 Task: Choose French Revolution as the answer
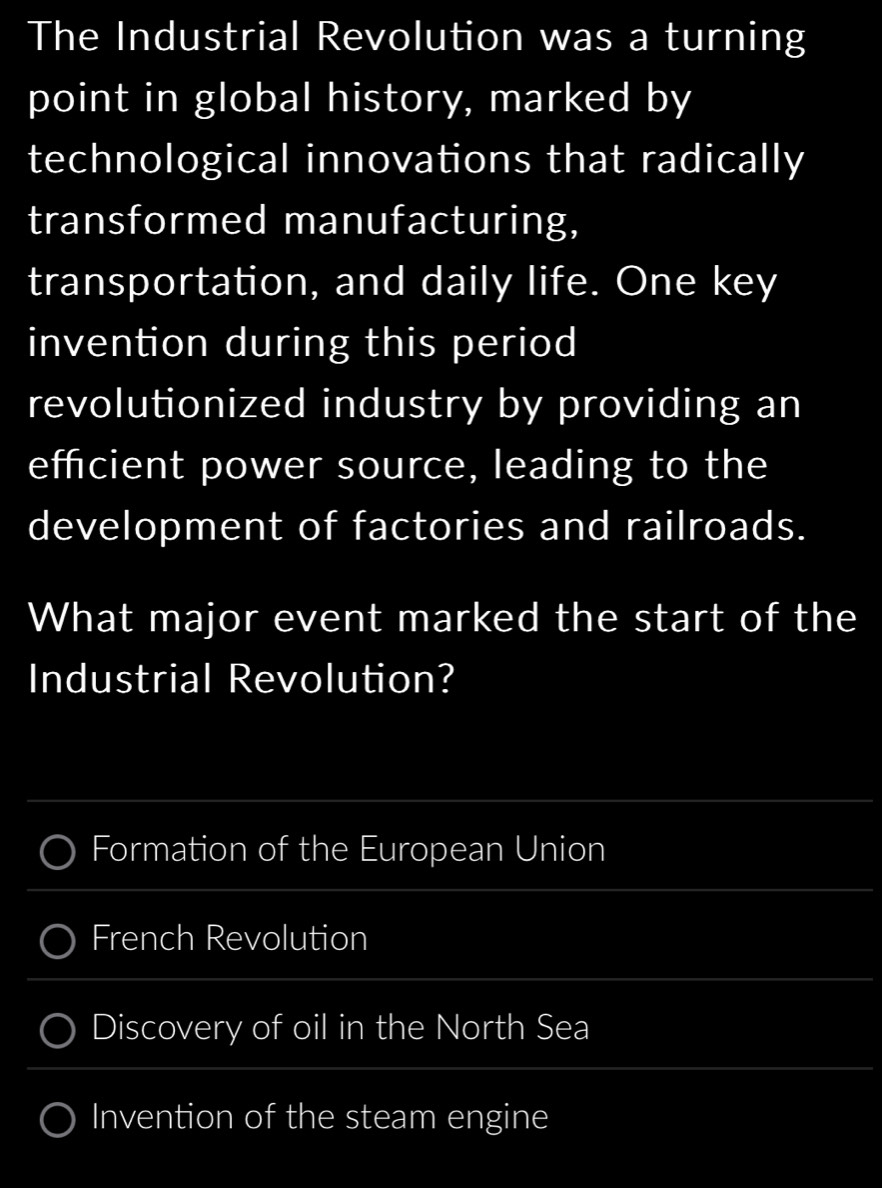(x=58, y=941)
